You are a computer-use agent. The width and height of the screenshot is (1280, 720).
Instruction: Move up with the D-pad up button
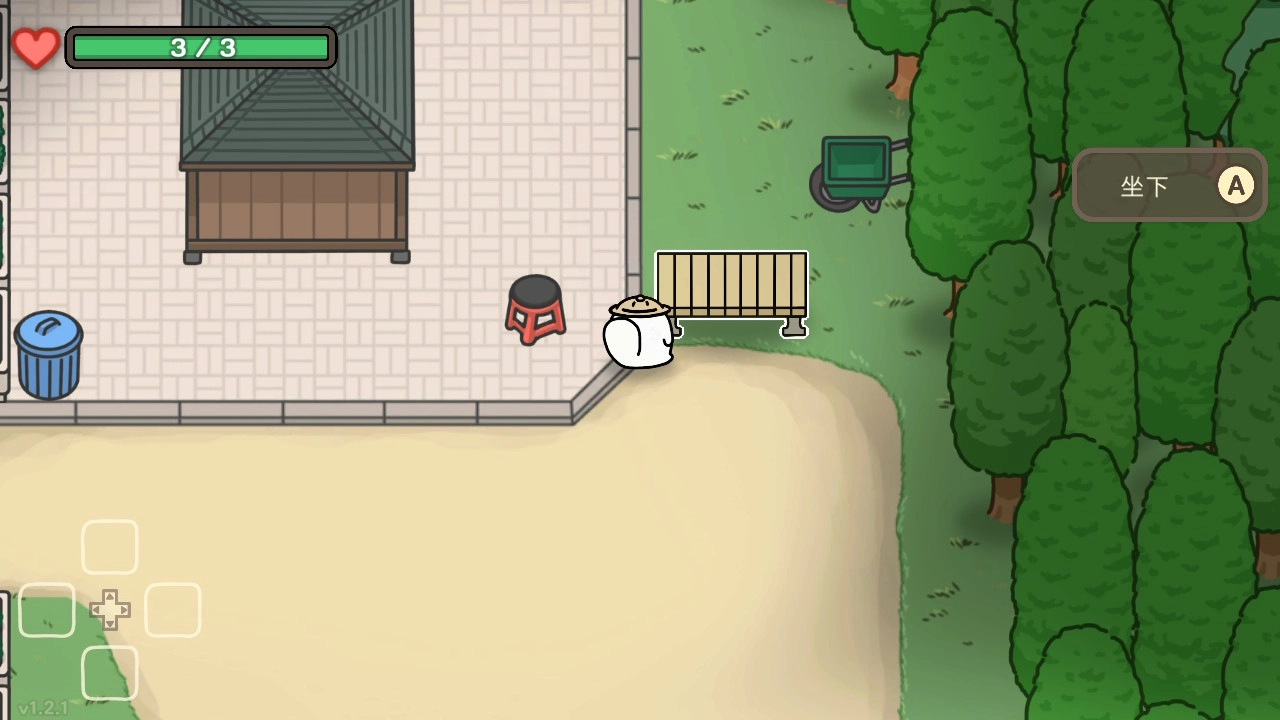tap(110, 547)
